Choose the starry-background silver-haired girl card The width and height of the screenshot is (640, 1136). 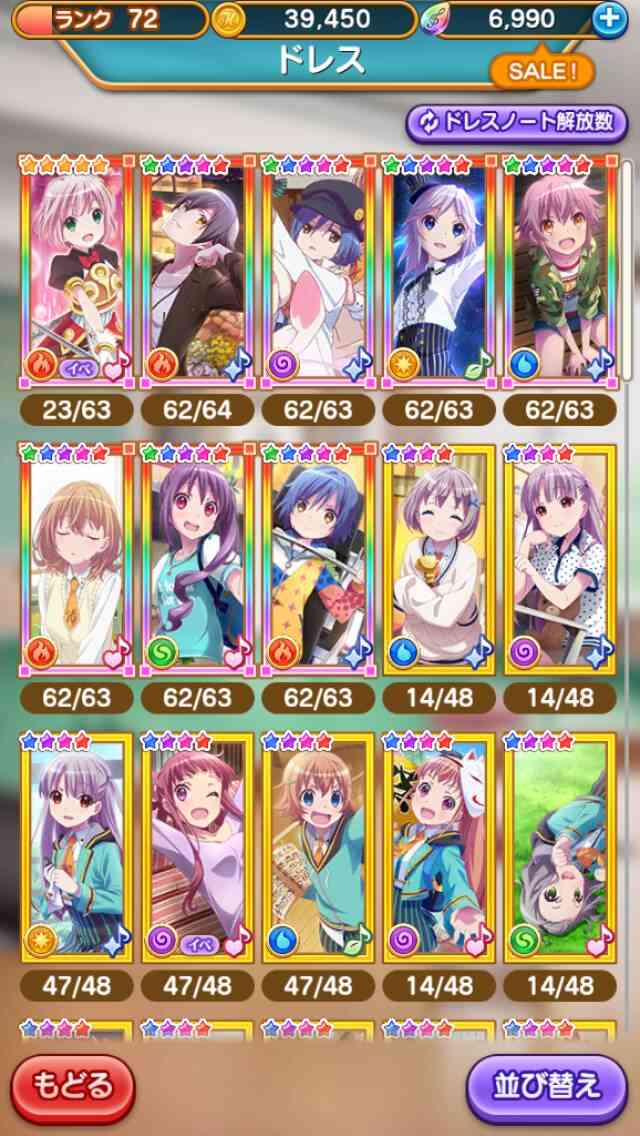tap(439, 271)
